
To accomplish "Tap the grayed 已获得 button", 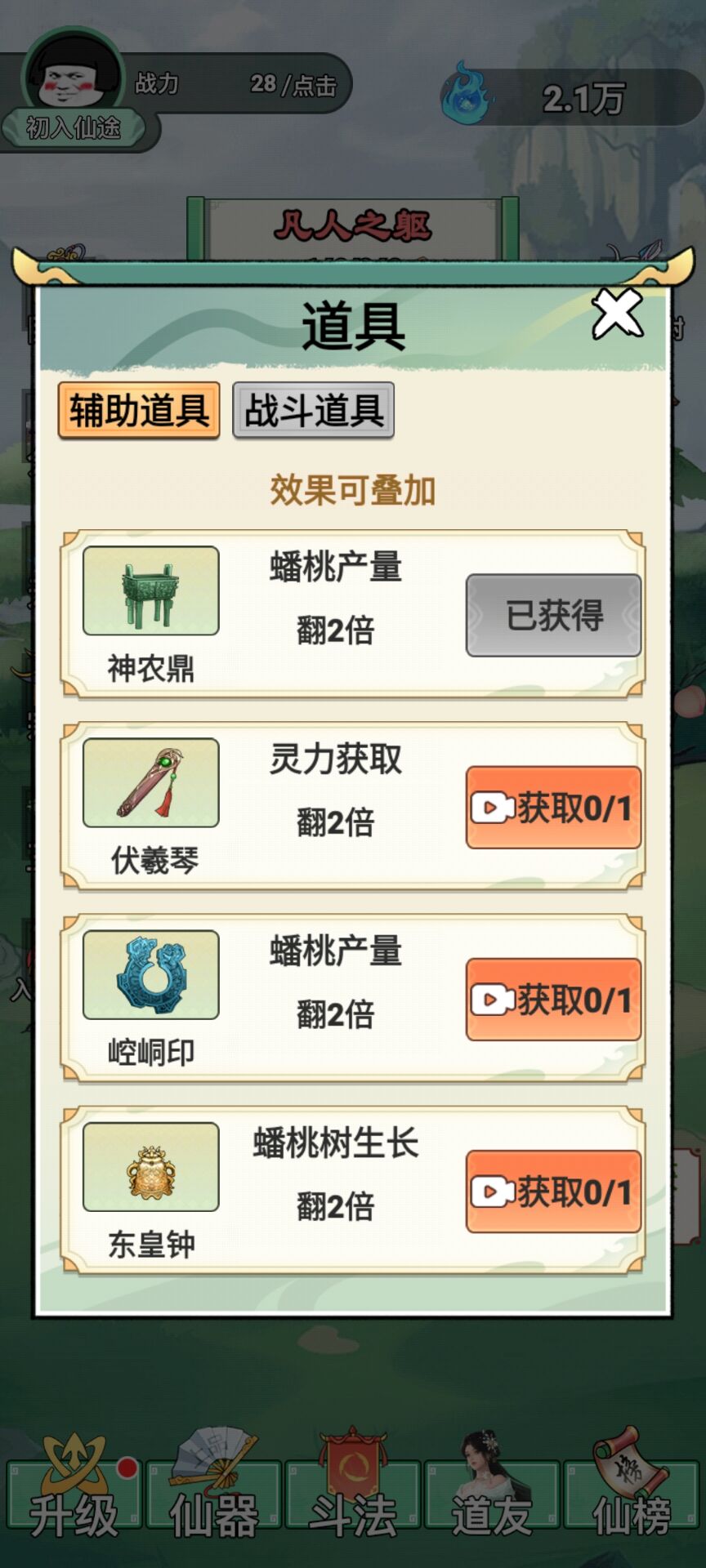I will [552, 614].
